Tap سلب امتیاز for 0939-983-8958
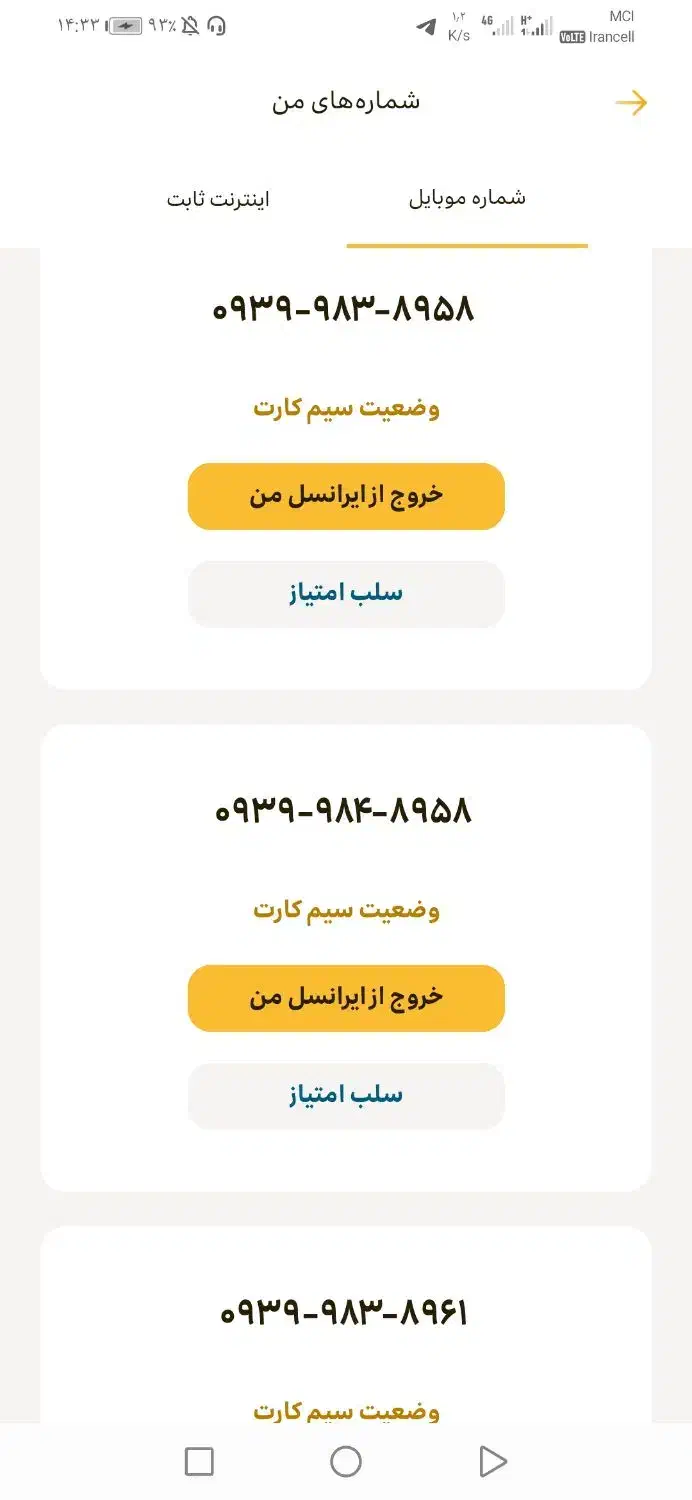Viewport: 692px width, 1500px height. click(346, 594)
